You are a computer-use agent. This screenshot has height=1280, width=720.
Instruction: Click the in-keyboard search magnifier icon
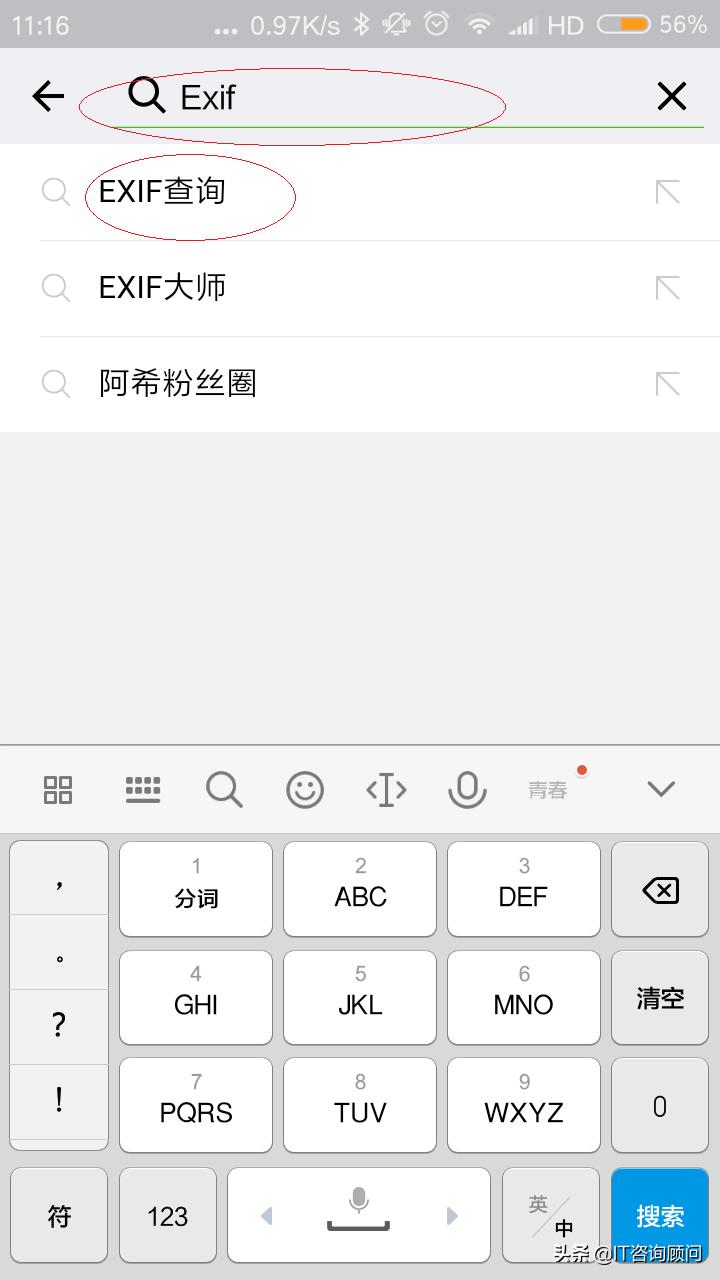pos(223,790)
